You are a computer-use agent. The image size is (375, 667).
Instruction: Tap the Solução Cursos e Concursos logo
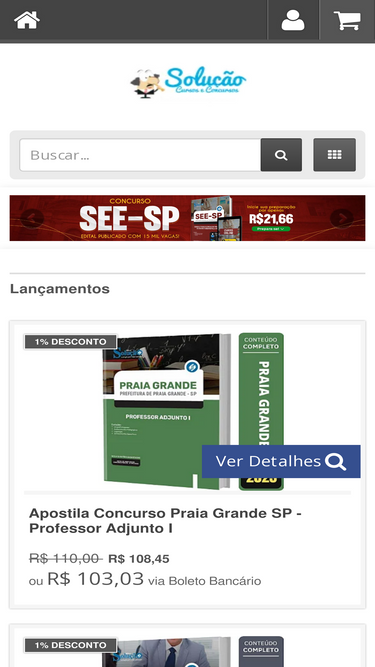(x=188, y=83)
